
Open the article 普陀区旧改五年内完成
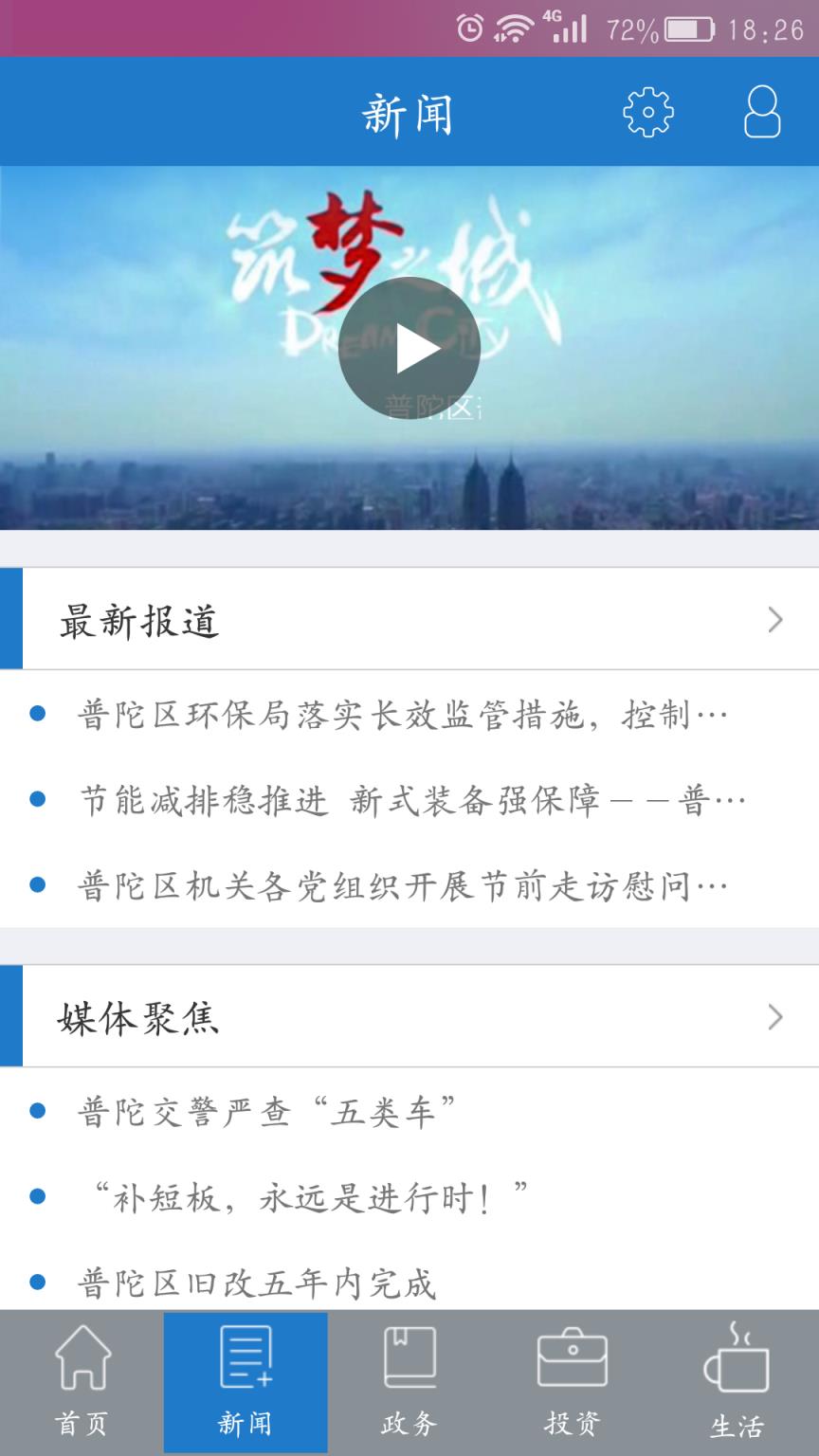(256, 1283)
